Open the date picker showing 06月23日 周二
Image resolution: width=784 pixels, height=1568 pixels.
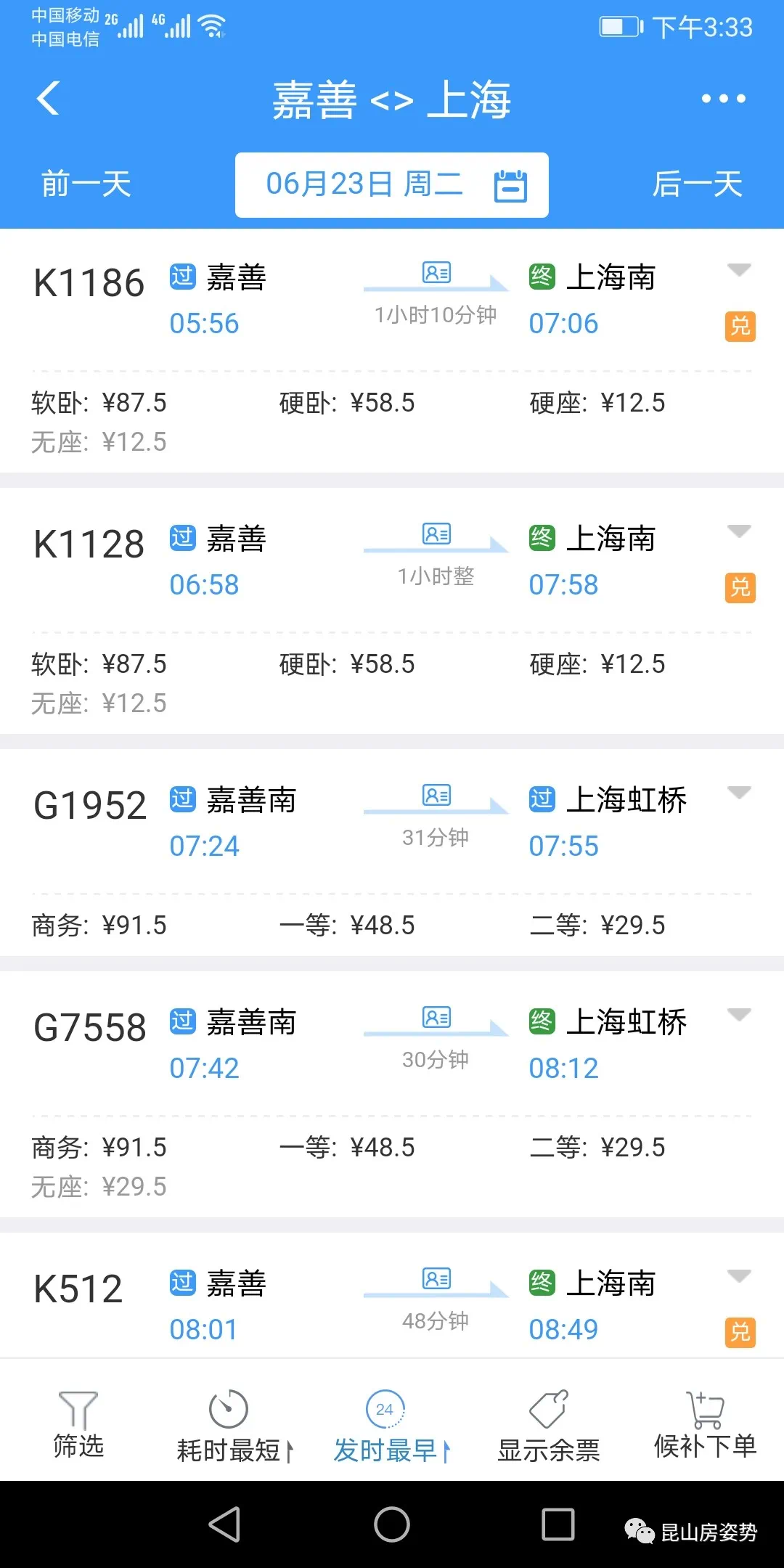click(392, 185)
